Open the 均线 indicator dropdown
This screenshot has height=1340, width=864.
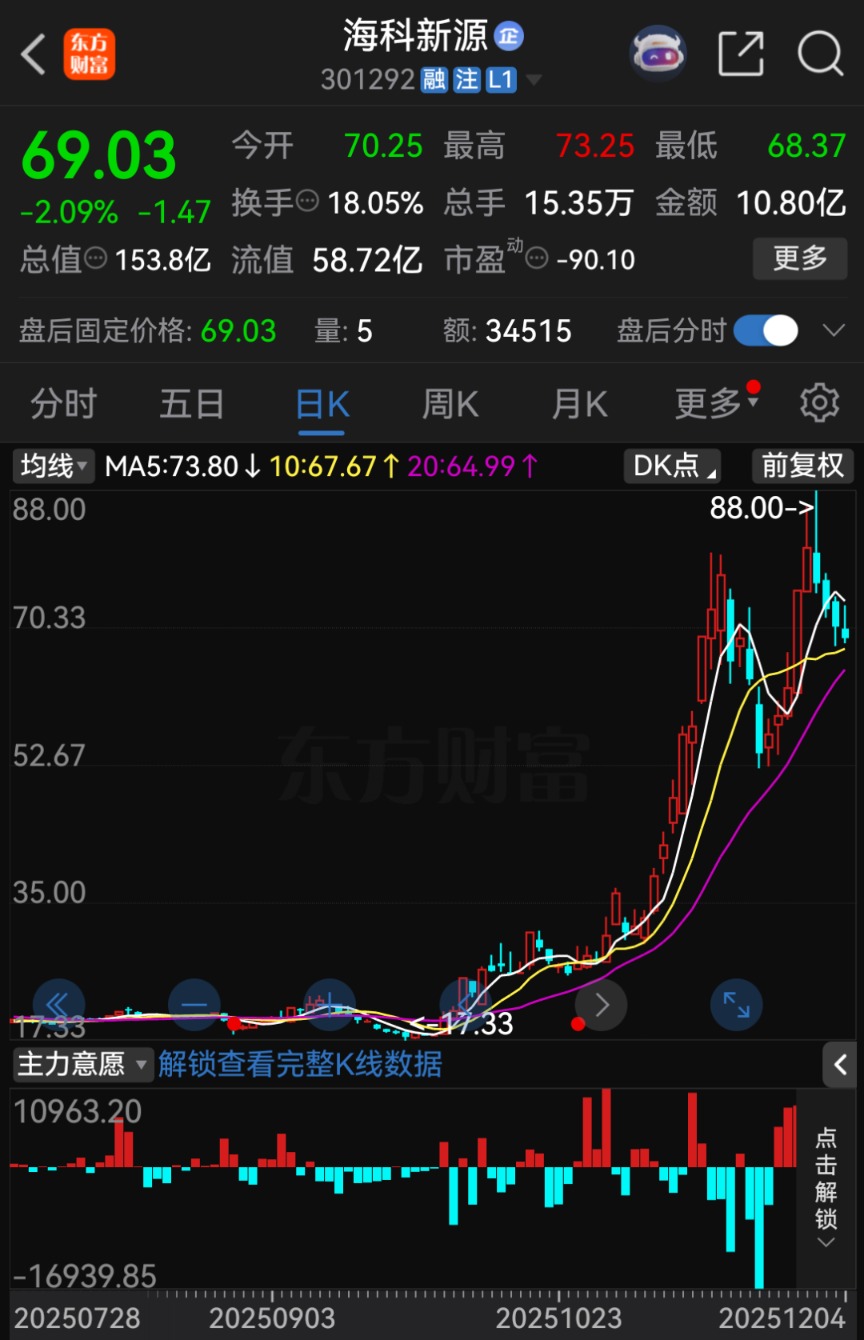(52, 466)
